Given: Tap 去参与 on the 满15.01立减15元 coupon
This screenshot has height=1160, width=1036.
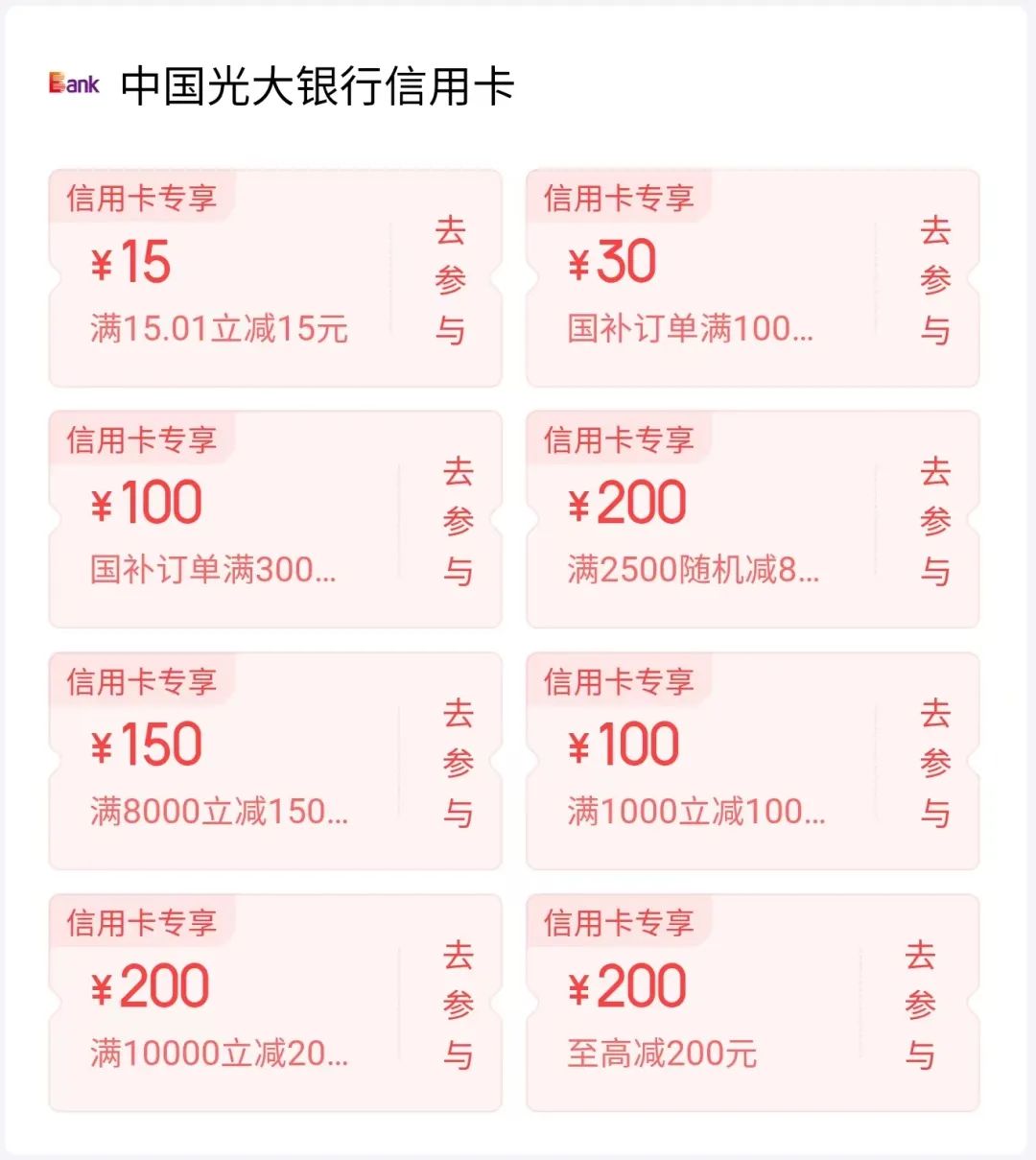Looking at the screenshot, I should click(x=449, y=280).
